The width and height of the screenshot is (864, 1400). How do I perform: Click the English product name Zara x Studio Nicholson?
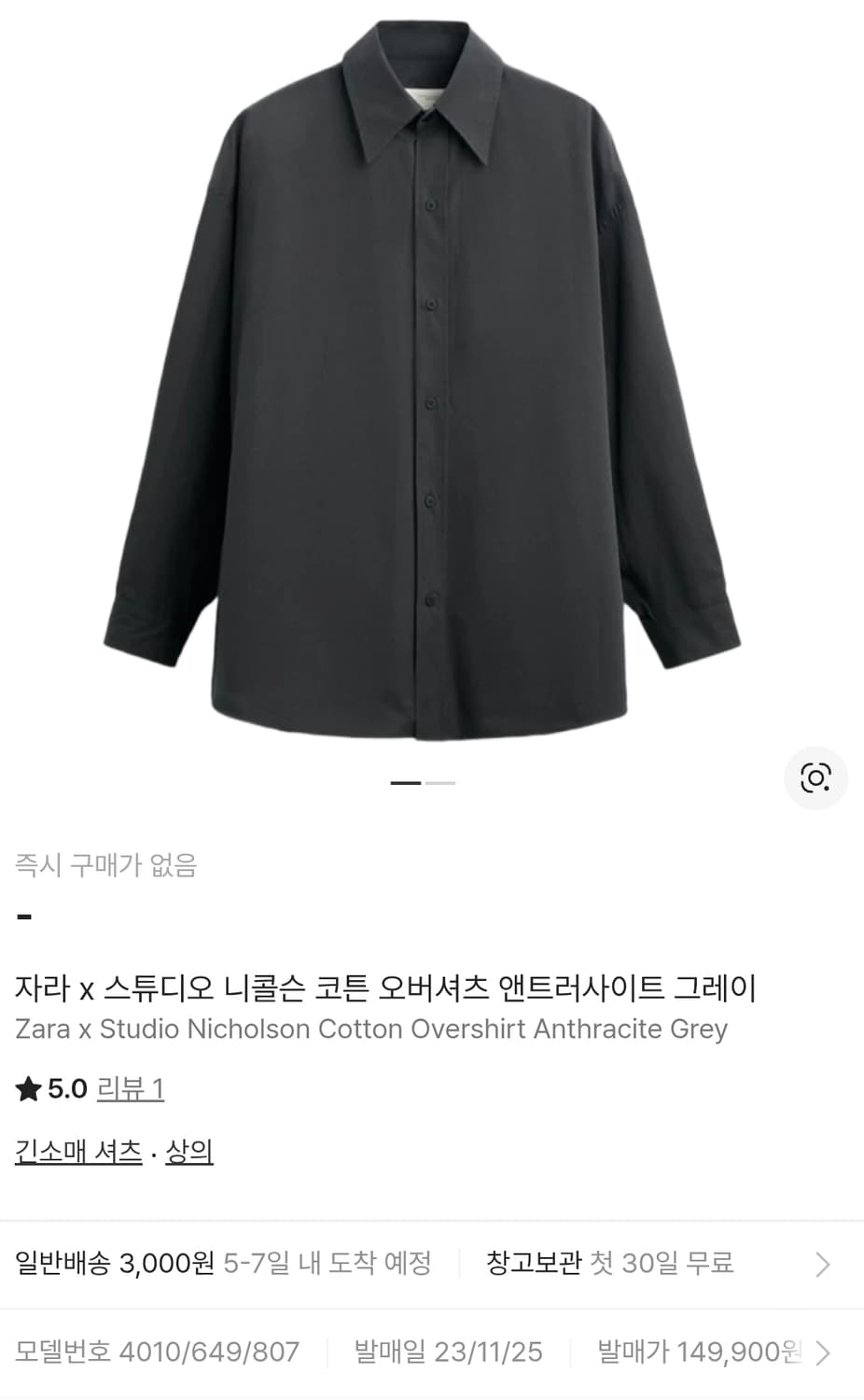click(371, 1029)
